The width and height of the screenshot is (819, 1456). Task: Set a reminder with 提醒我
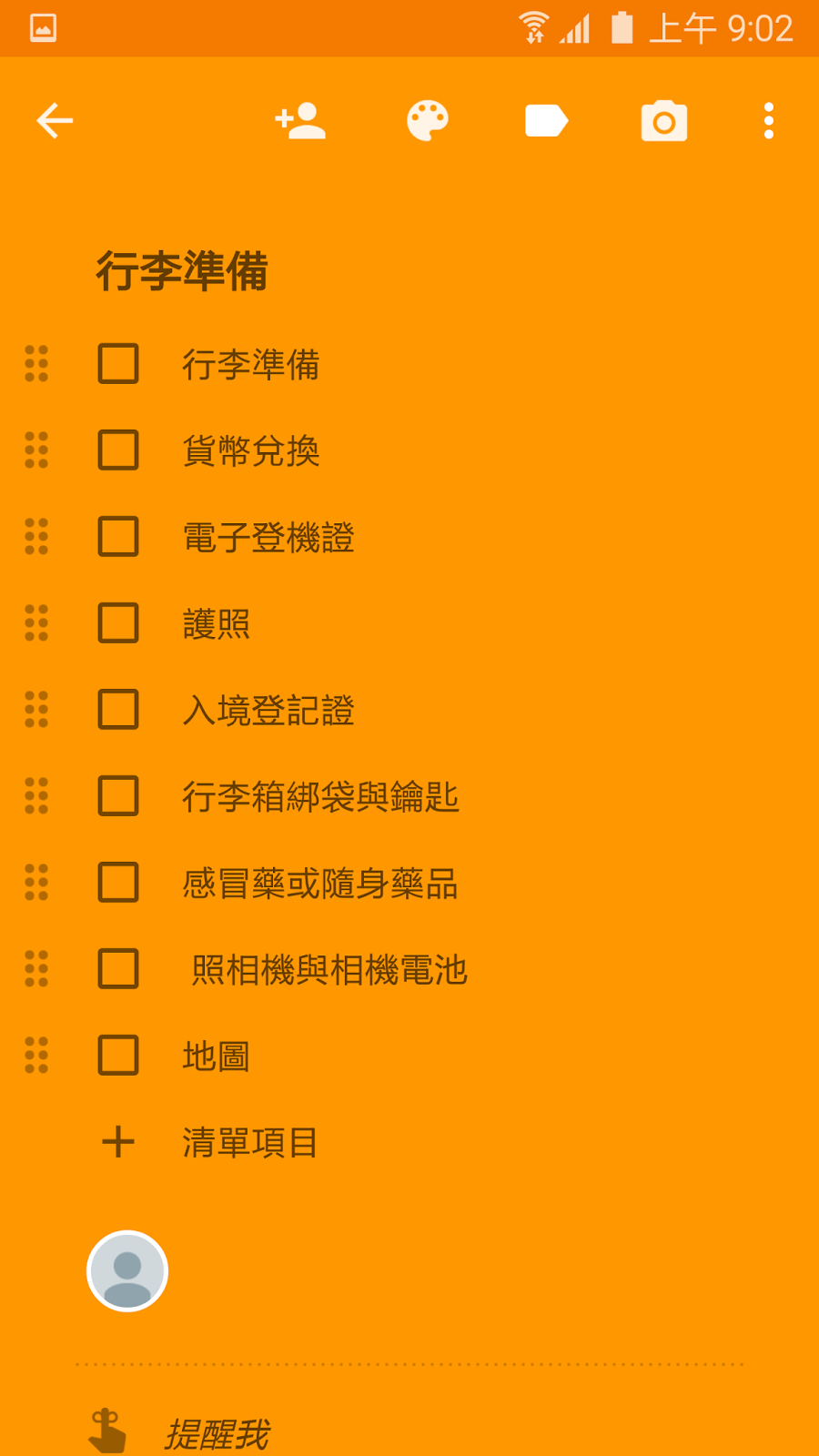tap(217, 1433)
